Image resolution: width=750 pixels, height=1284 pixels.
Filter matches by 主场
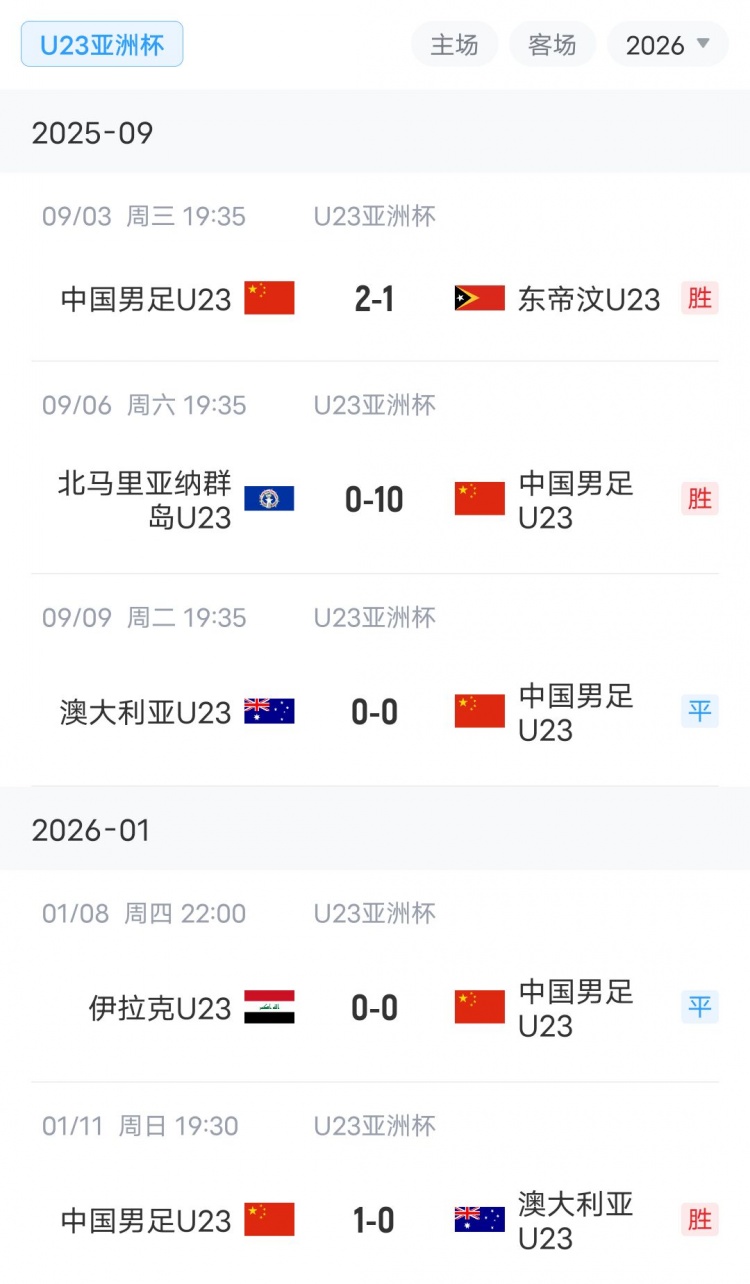coord(454,45)
